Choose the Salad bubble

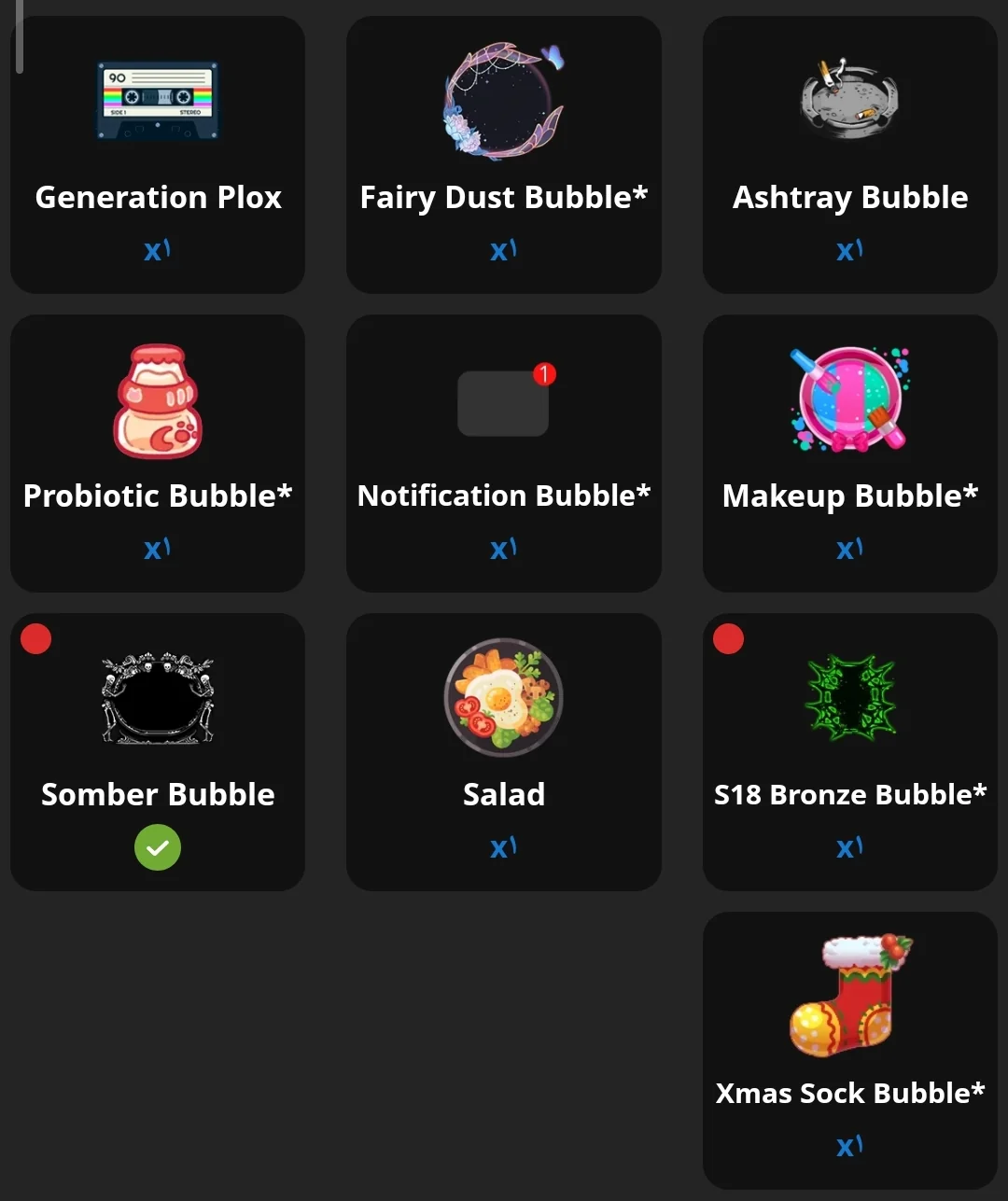click(x=503, y=751)
